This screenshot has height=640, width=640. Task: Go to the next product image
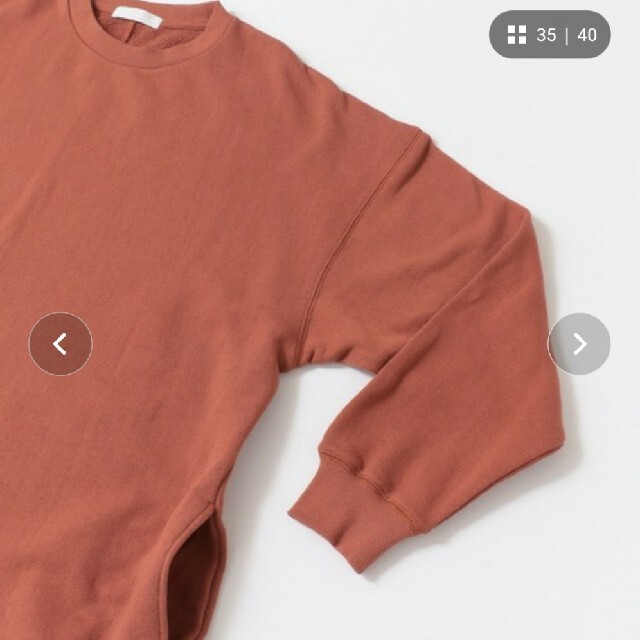580,344
